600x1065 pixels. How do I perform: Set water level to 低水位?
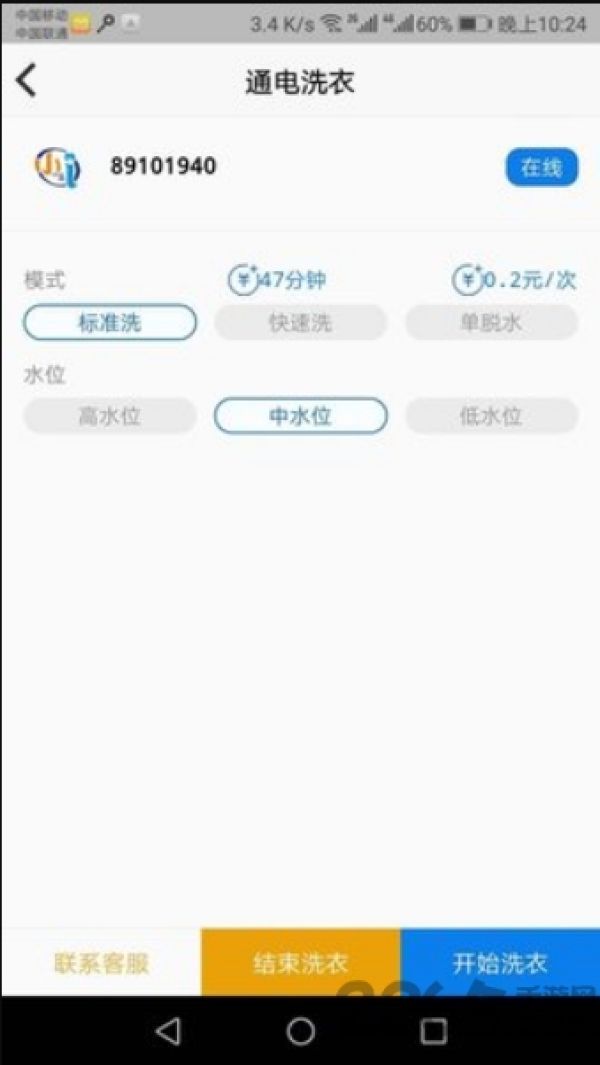tap(491, 416)
